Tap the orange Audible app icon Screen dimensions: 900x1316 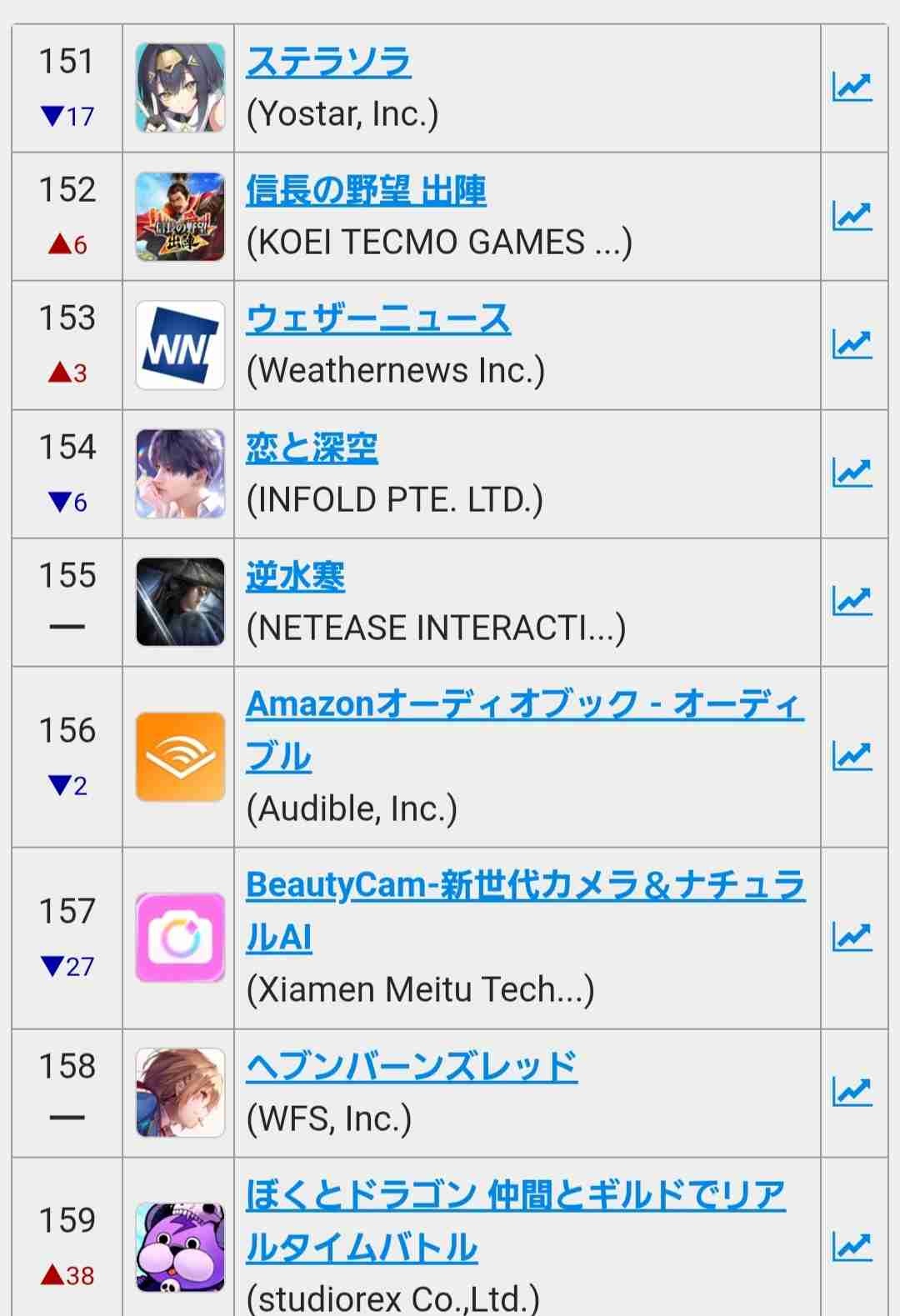tap(180, 757)
